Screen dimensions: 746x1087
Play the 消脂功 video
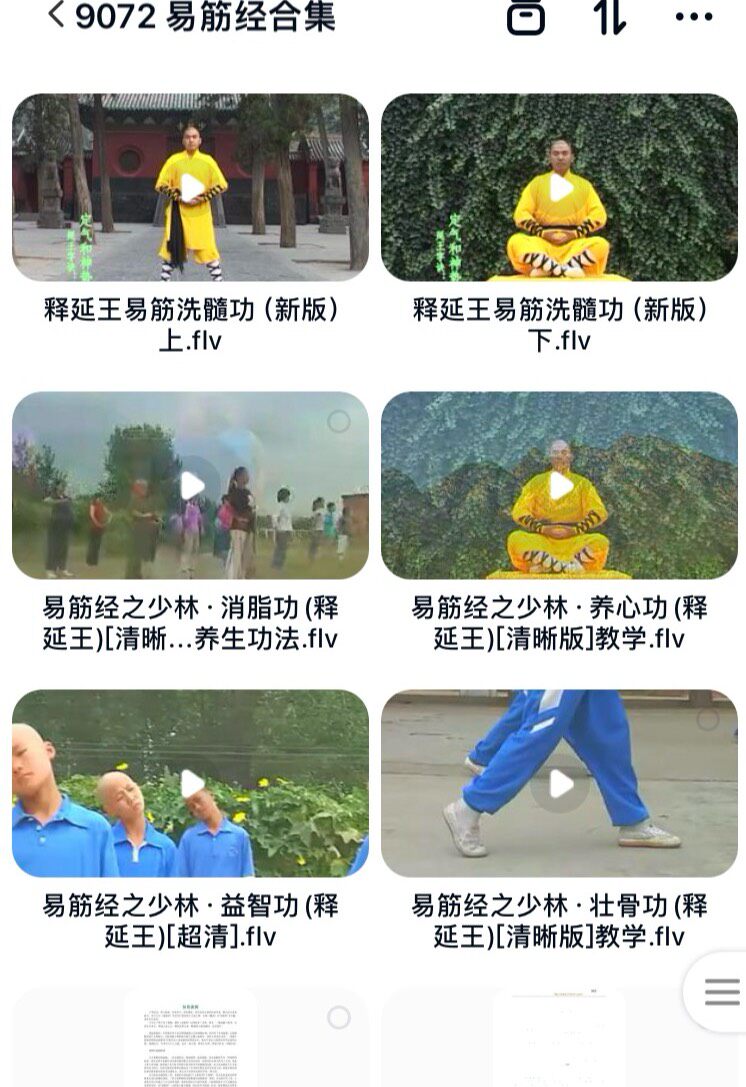point(191,485)
